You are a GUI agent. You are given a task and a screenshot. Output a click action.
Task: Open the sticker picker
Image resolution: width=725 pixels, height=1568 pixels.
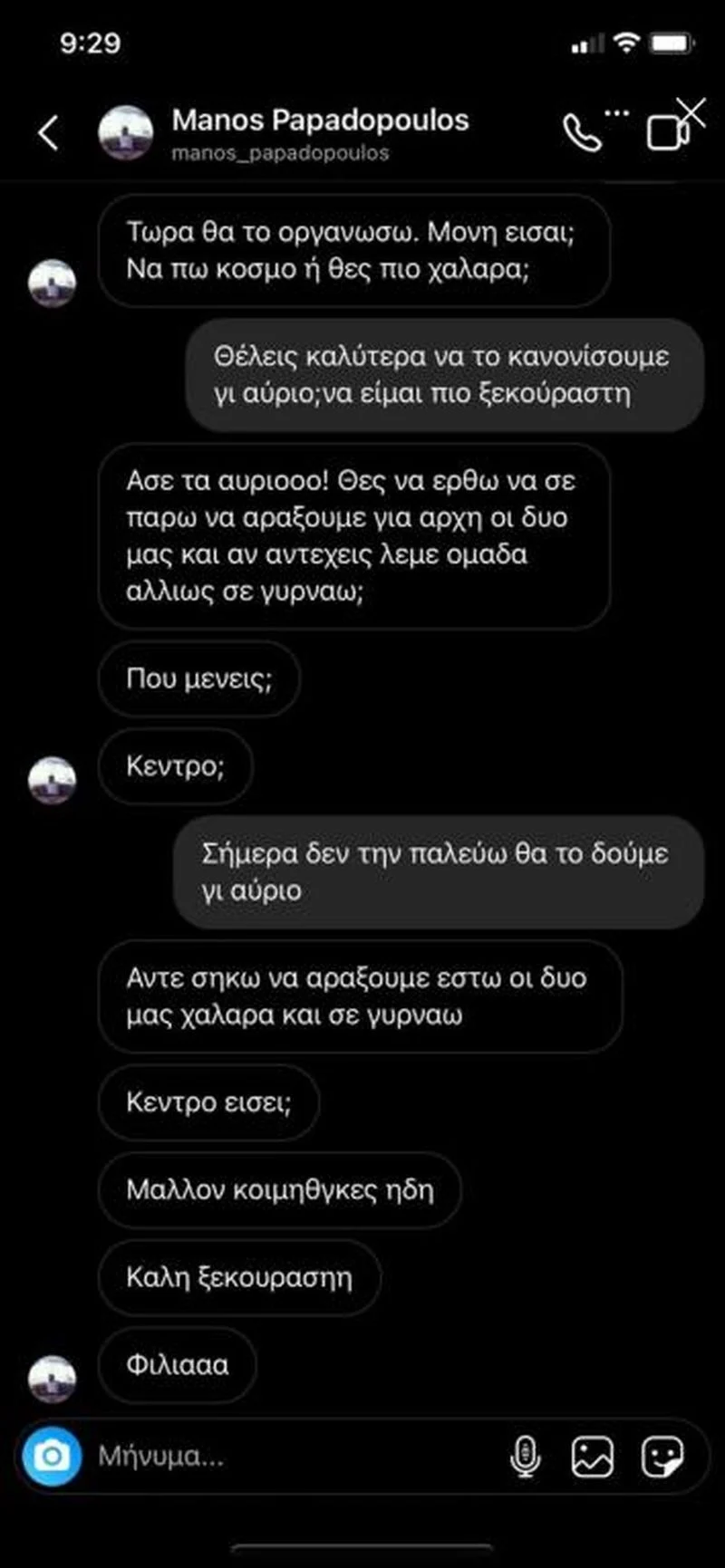pyautogui.click(x=662, y=1457)
